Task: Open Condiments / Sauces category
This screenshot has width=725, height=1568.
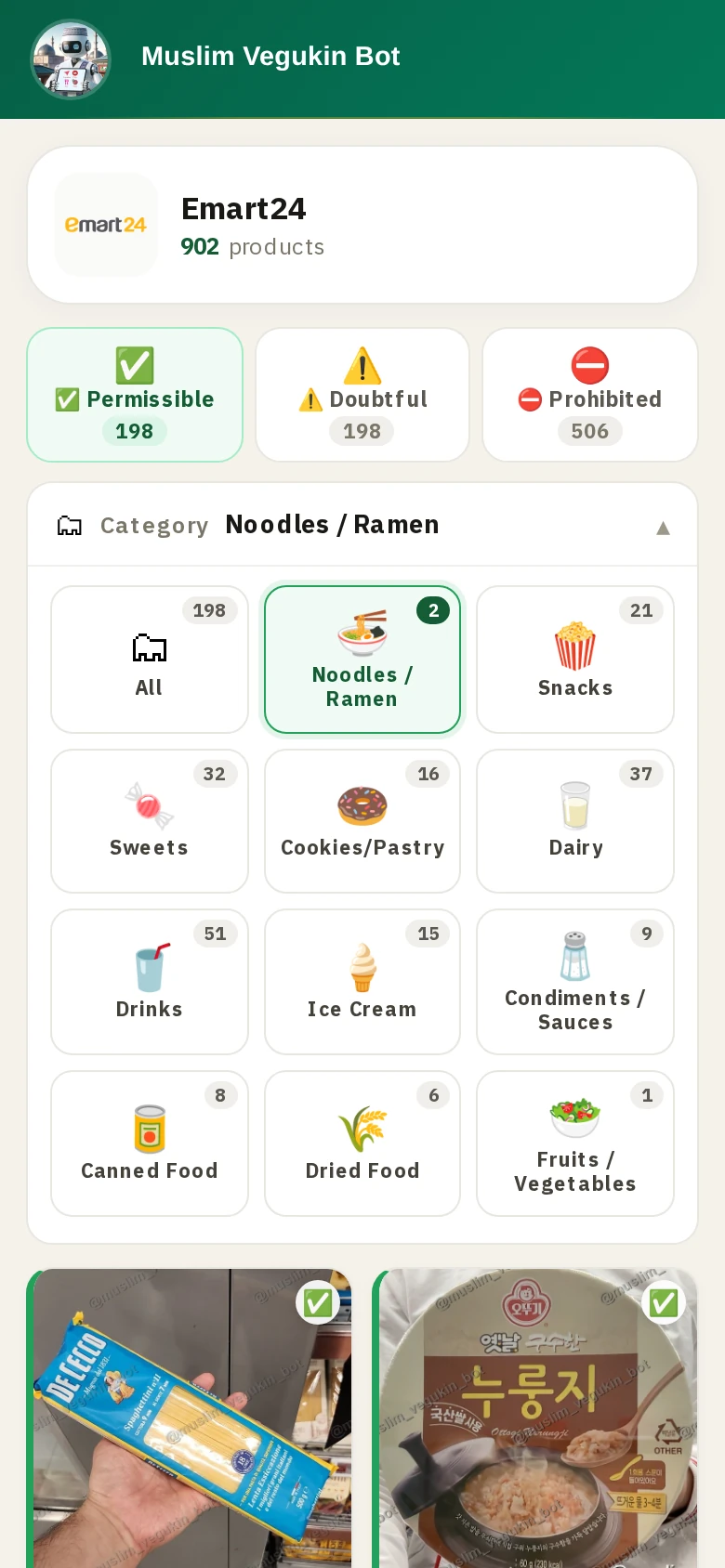Action: click(x=575, y=982)
